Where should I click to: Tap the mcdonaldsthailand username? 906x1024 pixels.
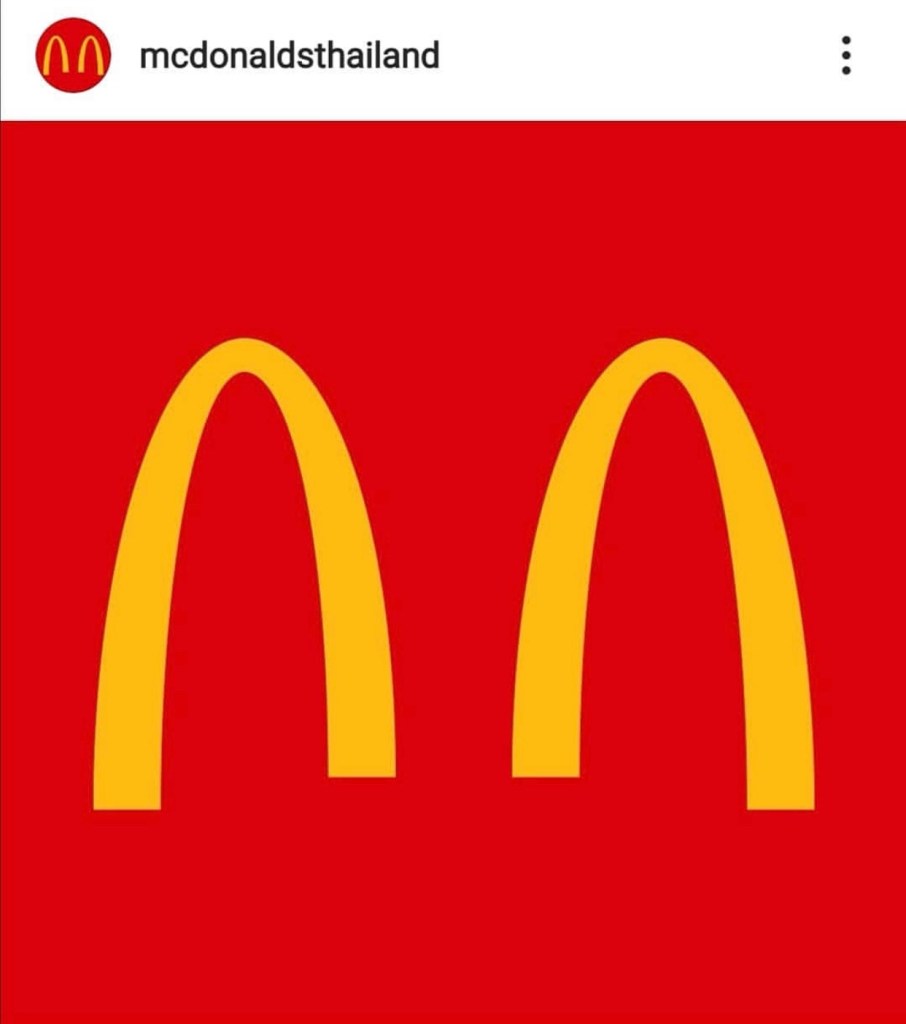[x=289, y=56]
